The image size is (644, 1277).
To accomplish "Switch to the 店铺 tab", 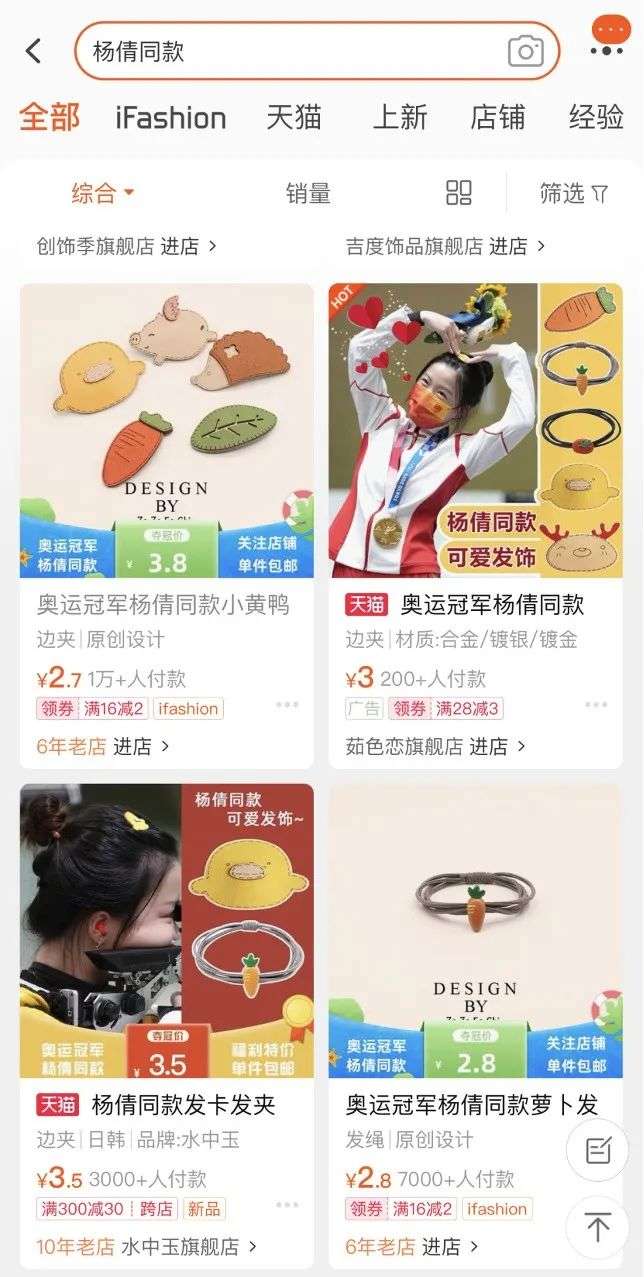I will [498, 117].
